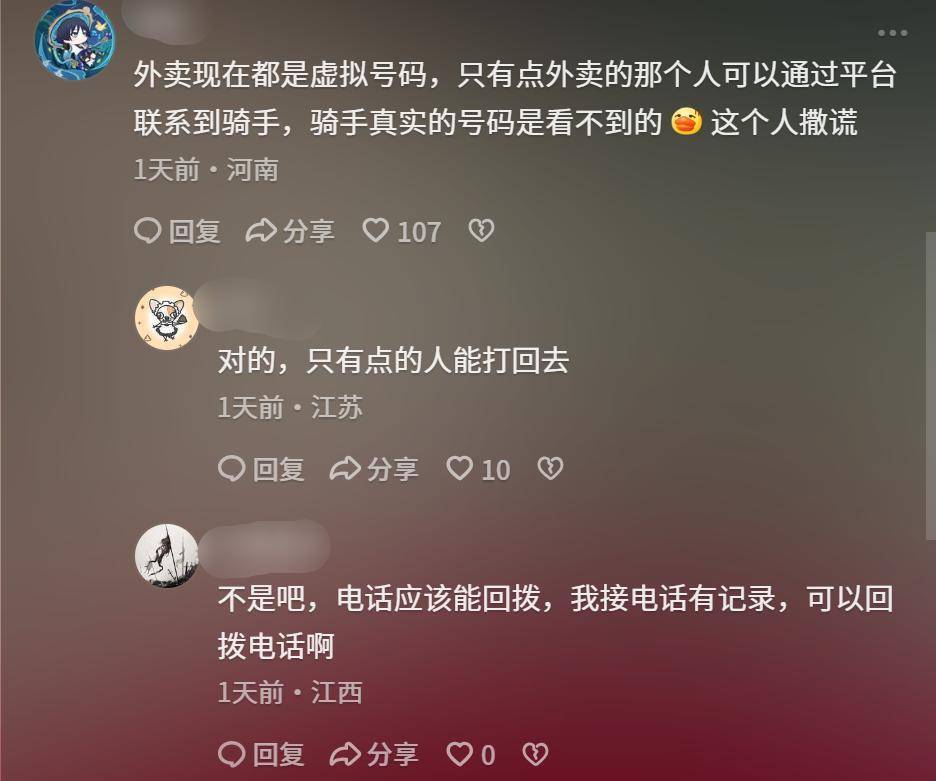The height and width of the screenshot is (781, 936).
Task: View the Jiangxi commenter's avatar profile
Action: click(x=166, y=555)
